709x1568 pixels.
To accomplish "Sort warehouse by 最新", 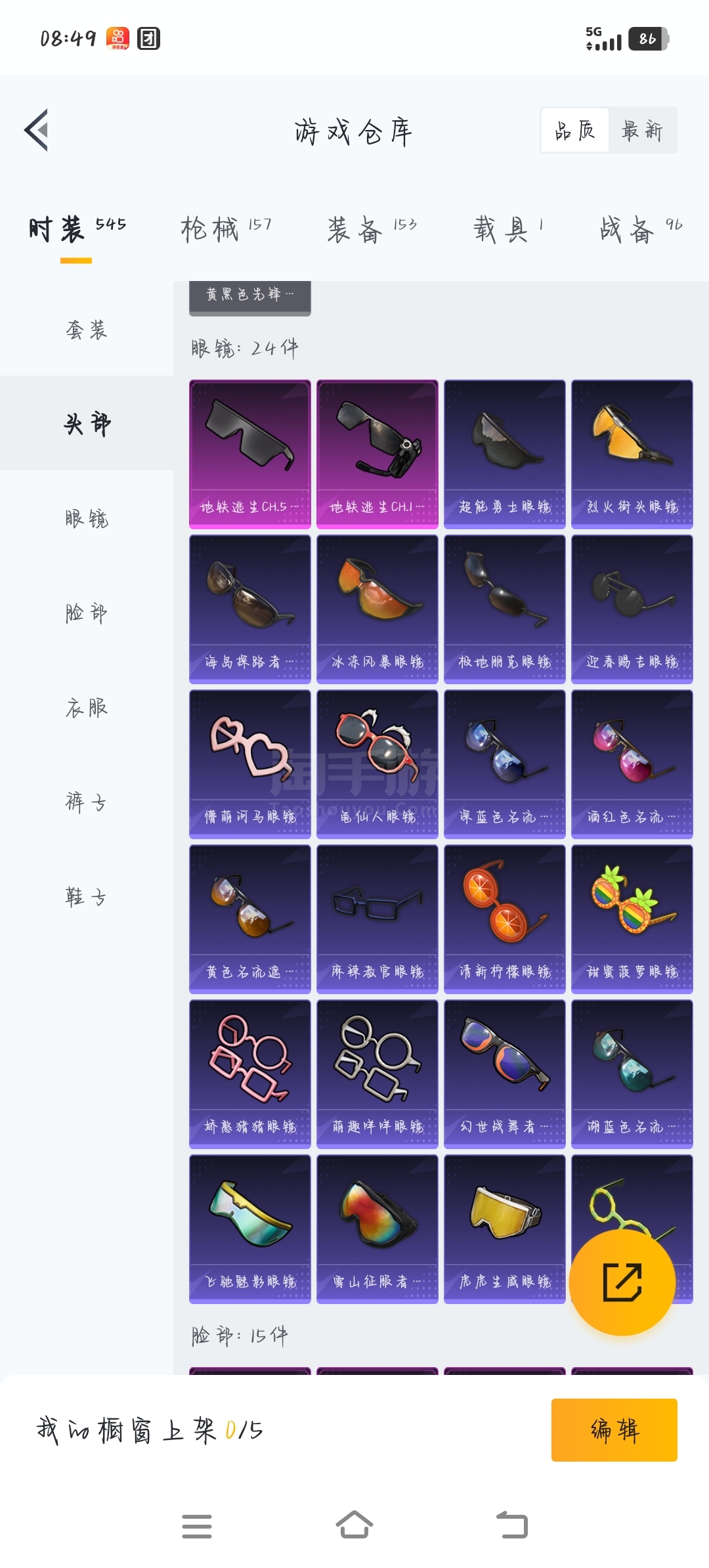I will (x=643, y=130).
